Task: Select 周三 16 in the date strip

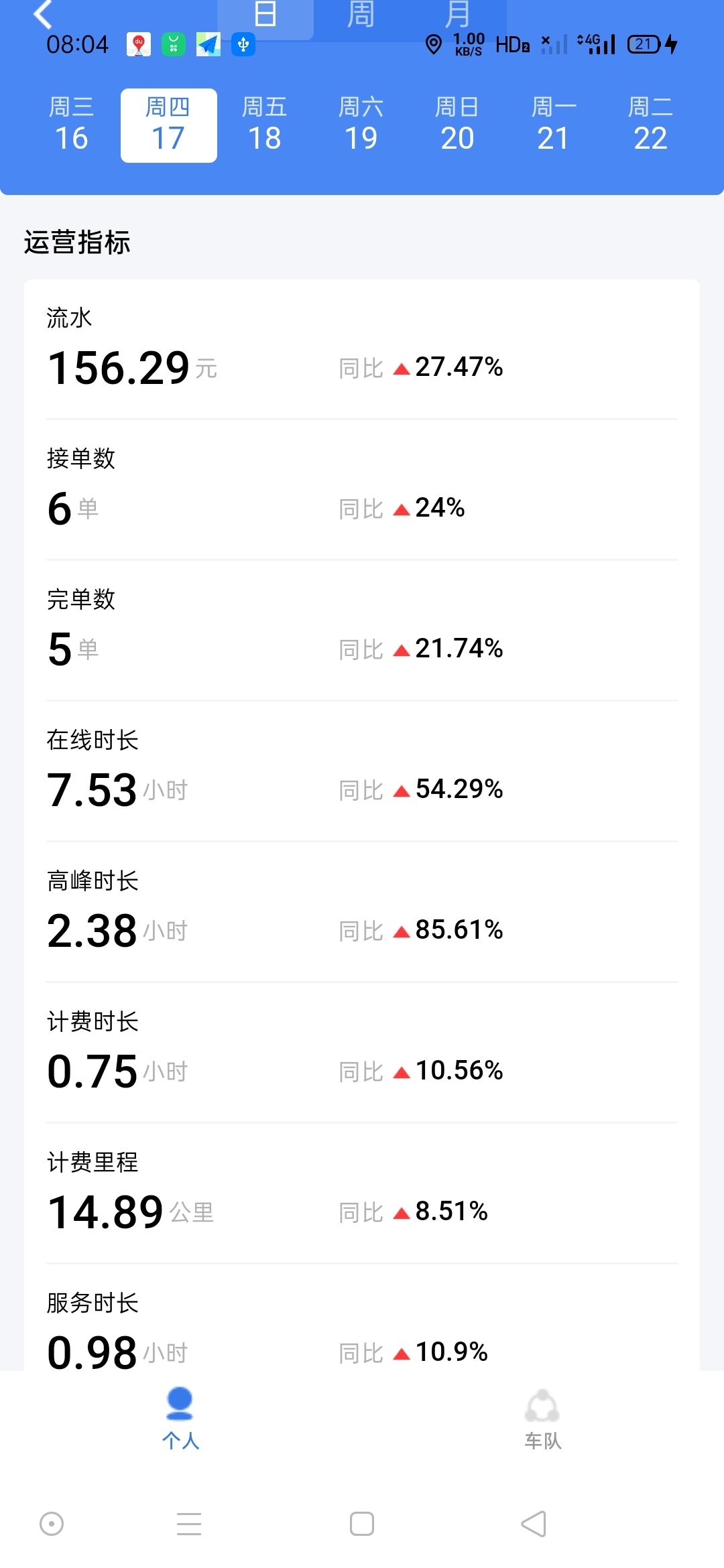Action: 71,125
